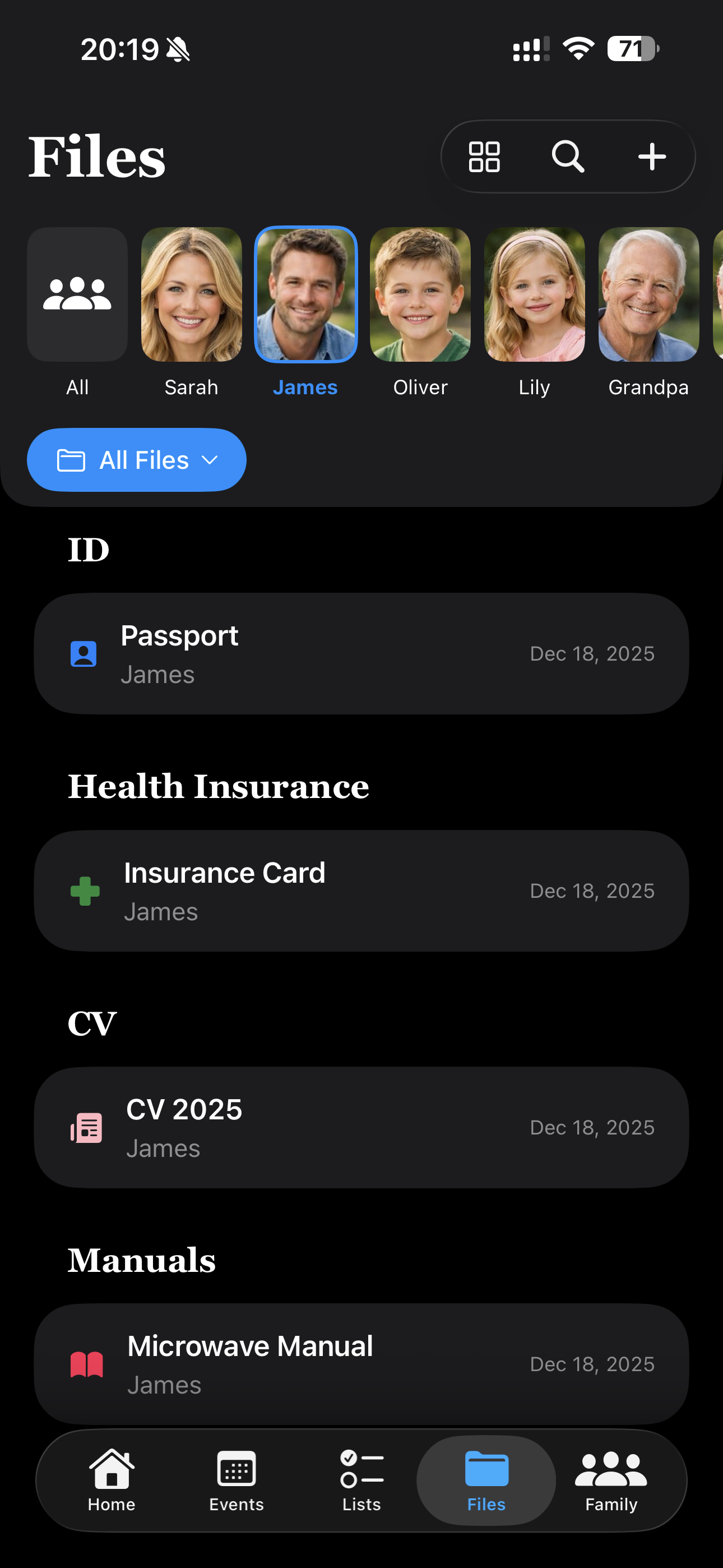Viewport: 723px width, 1568px height.
Task: Open the Family tab
Action: point(611,1481)
